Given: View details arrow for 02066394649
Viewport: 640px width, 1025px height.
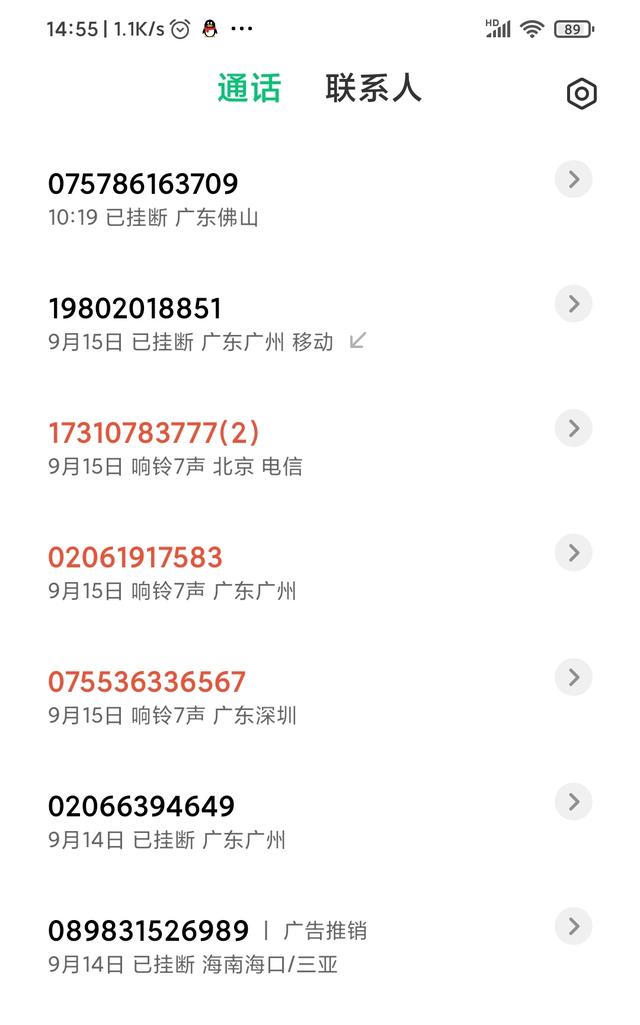Looking at the screenshot, I should click(x=573, y=801).
